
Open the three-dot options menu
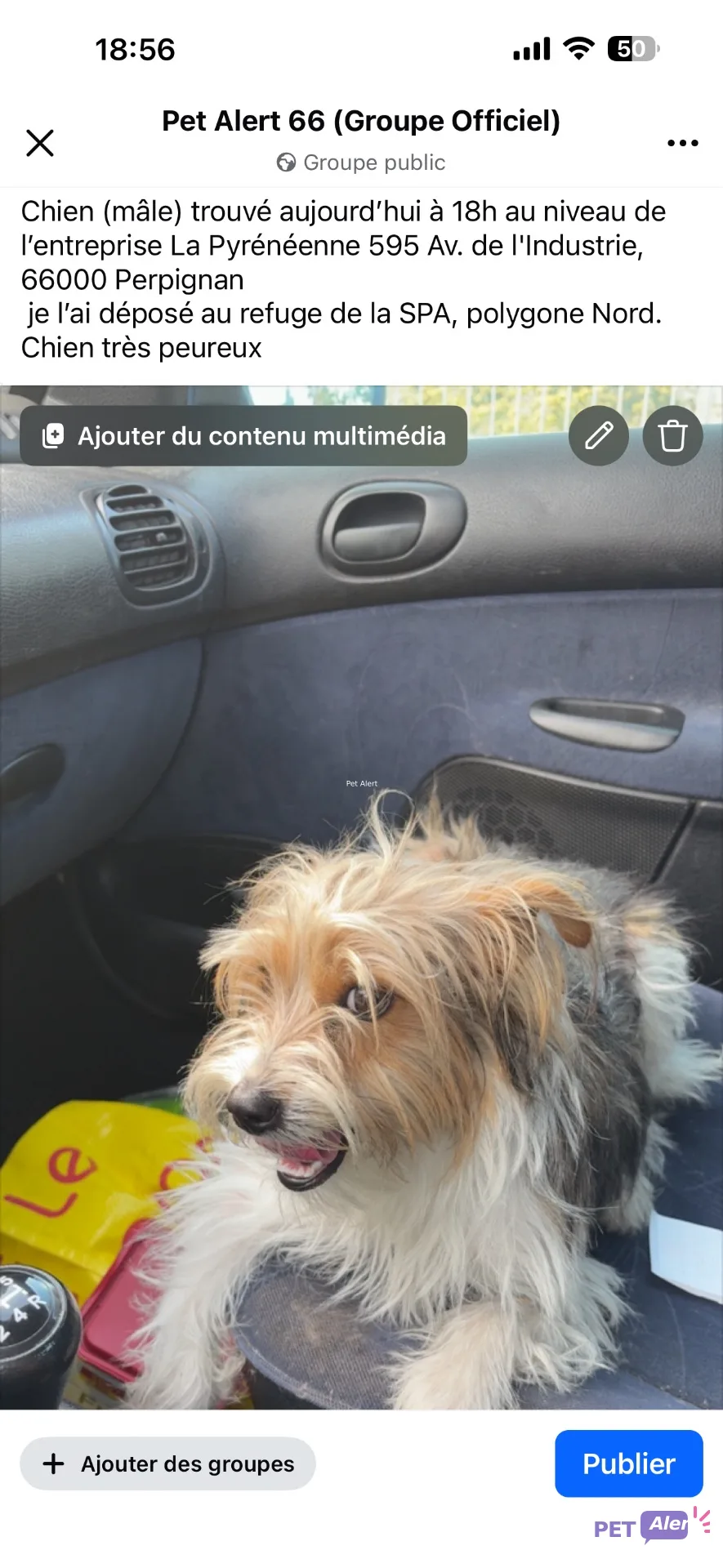[x=683, y=143]
